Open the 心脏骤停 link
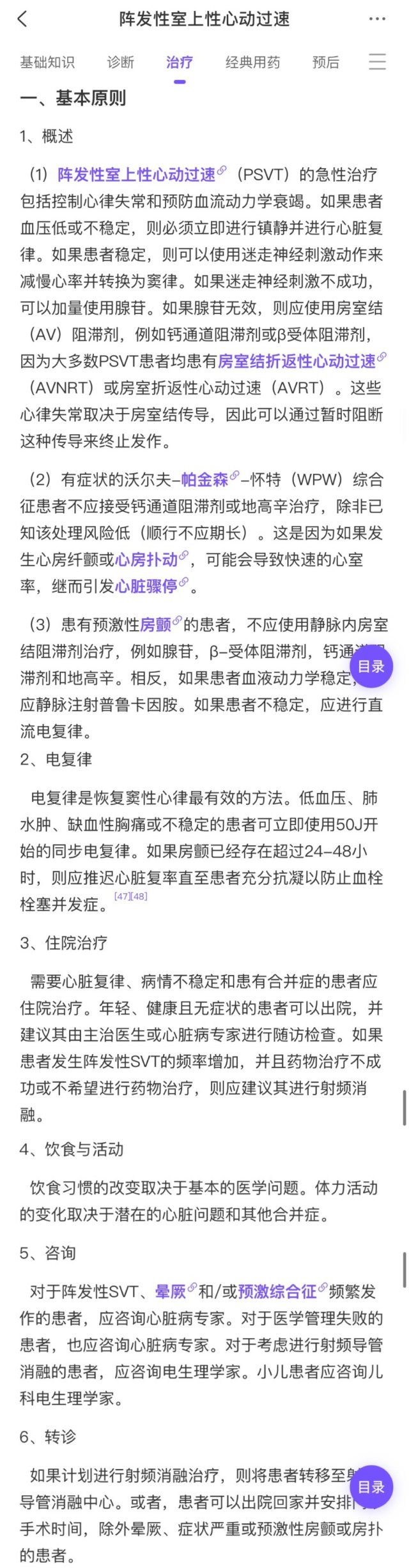The width and height of the screenshot is (409, 1568). (146, 586)
